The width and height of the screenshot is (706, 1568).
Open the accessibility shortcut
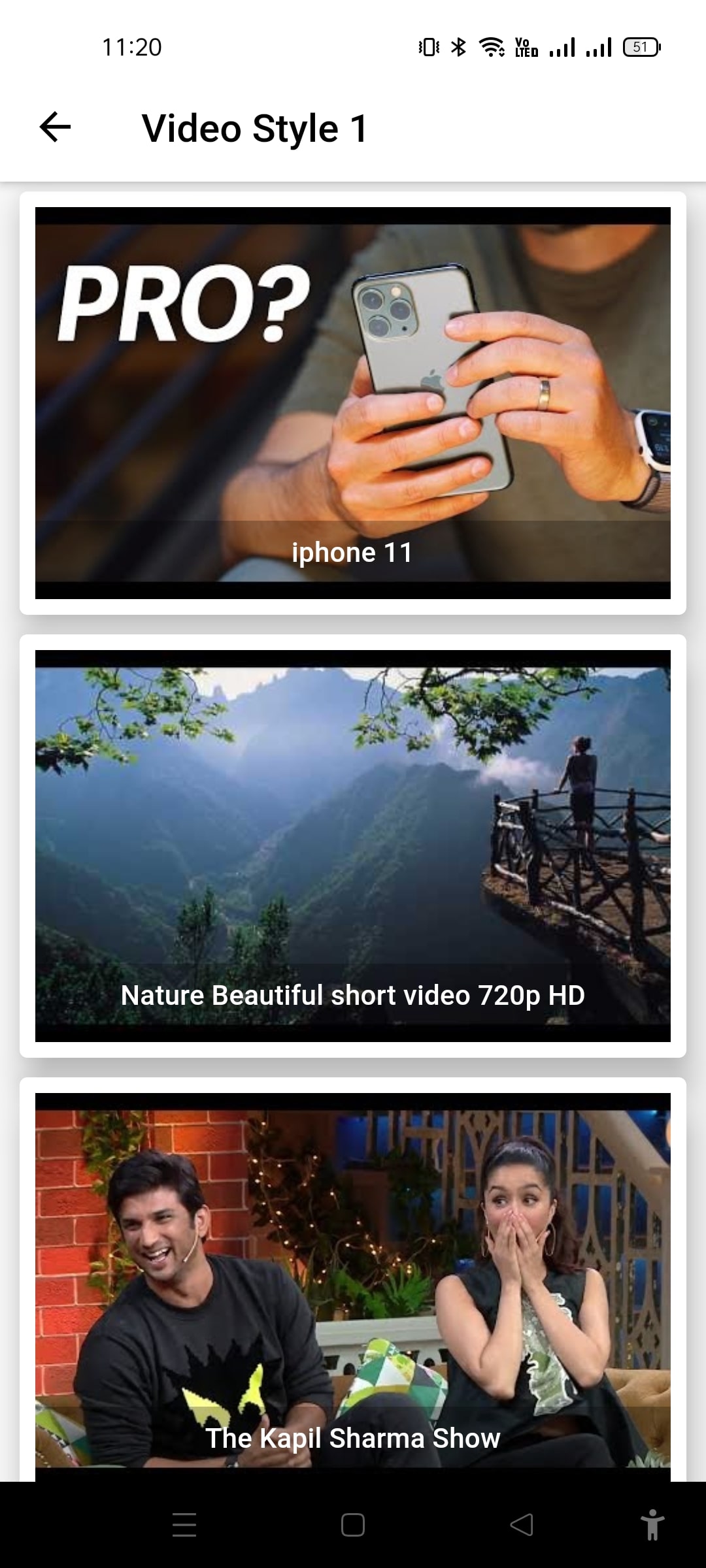tap(652, 1525)
